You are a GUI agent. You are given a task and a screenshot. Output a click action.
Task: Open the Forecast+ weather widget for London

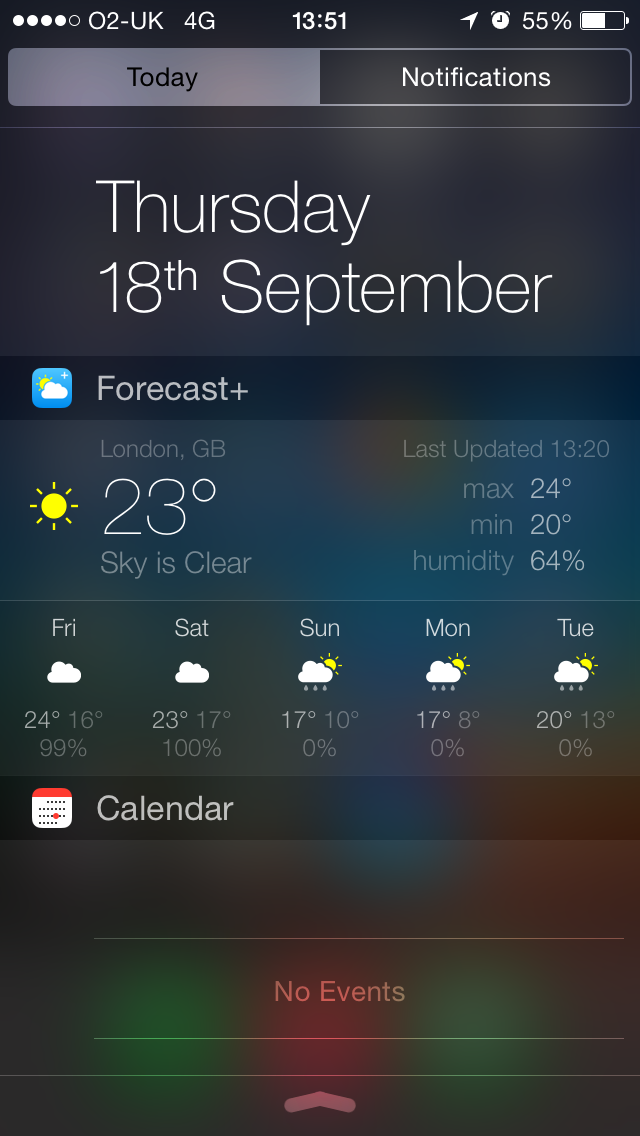point(320,510)
